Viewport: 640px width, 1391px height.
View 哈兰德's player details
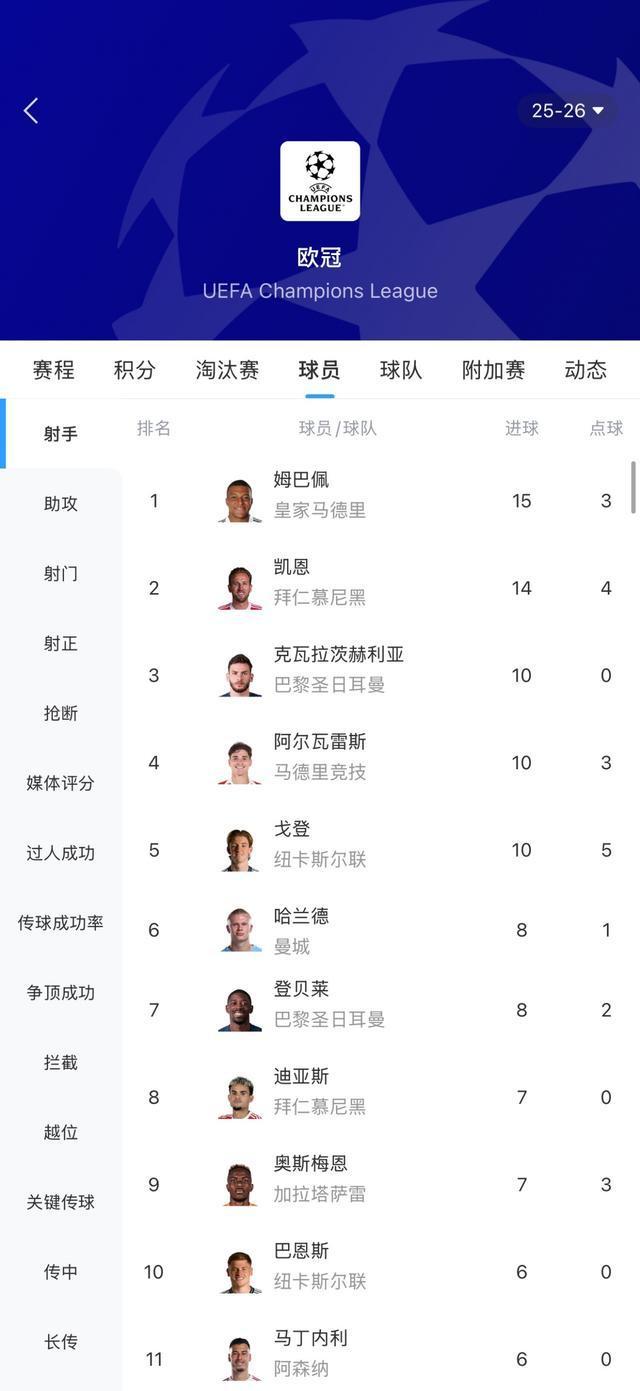coord(381,930)
